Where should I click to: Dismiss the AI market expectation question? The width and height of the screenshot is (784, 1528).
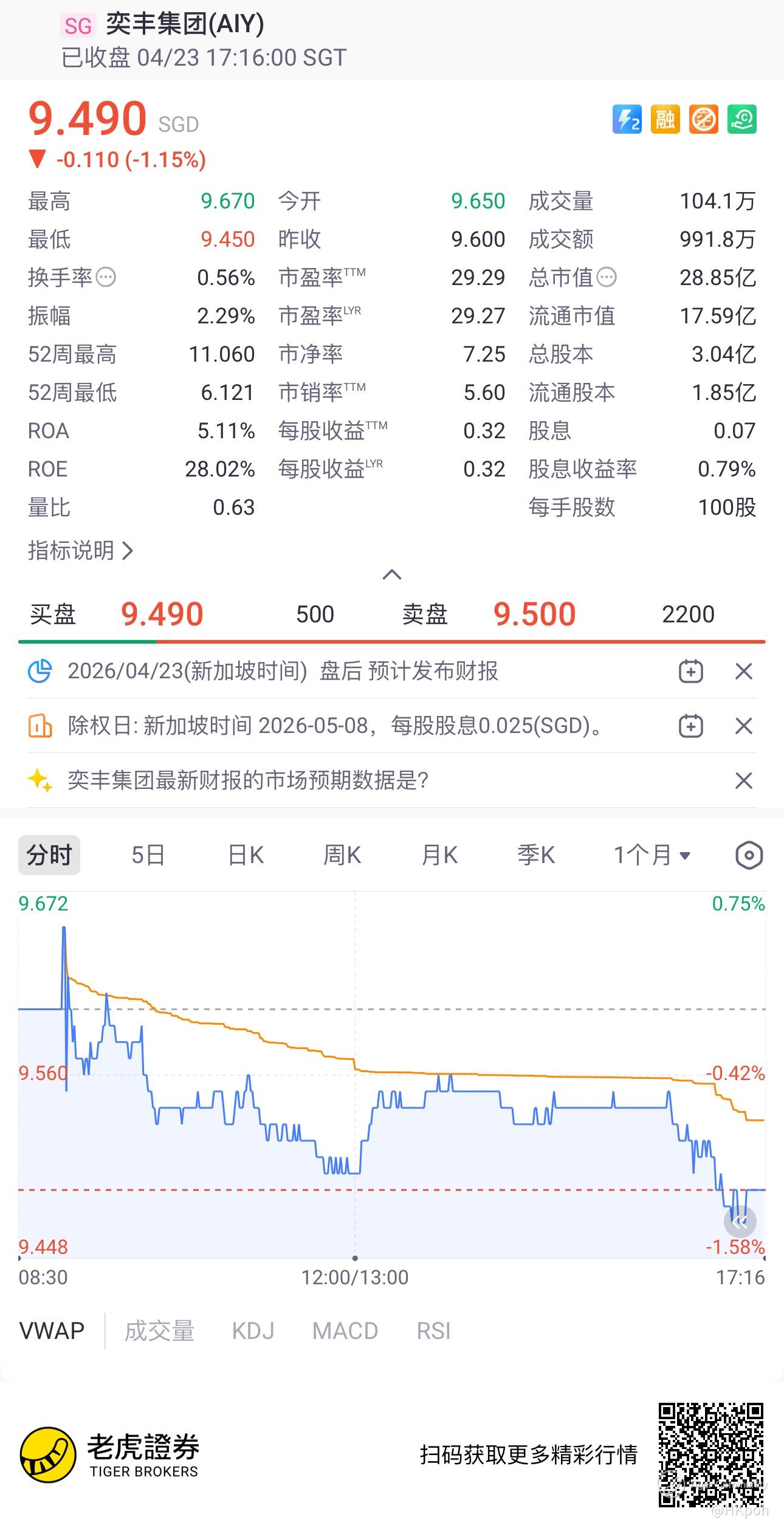coord(744,780)
